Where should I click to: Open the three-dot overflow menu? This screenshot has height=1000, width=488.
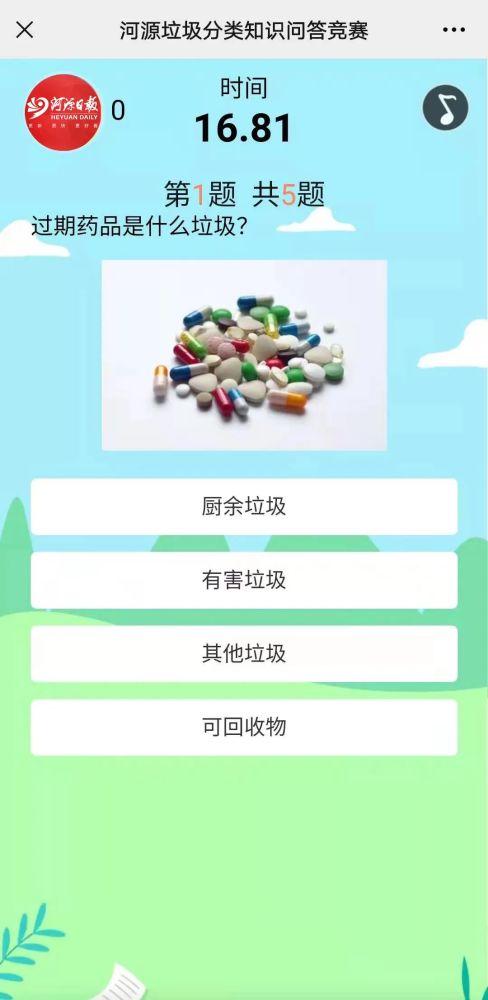tap(454, 30)
